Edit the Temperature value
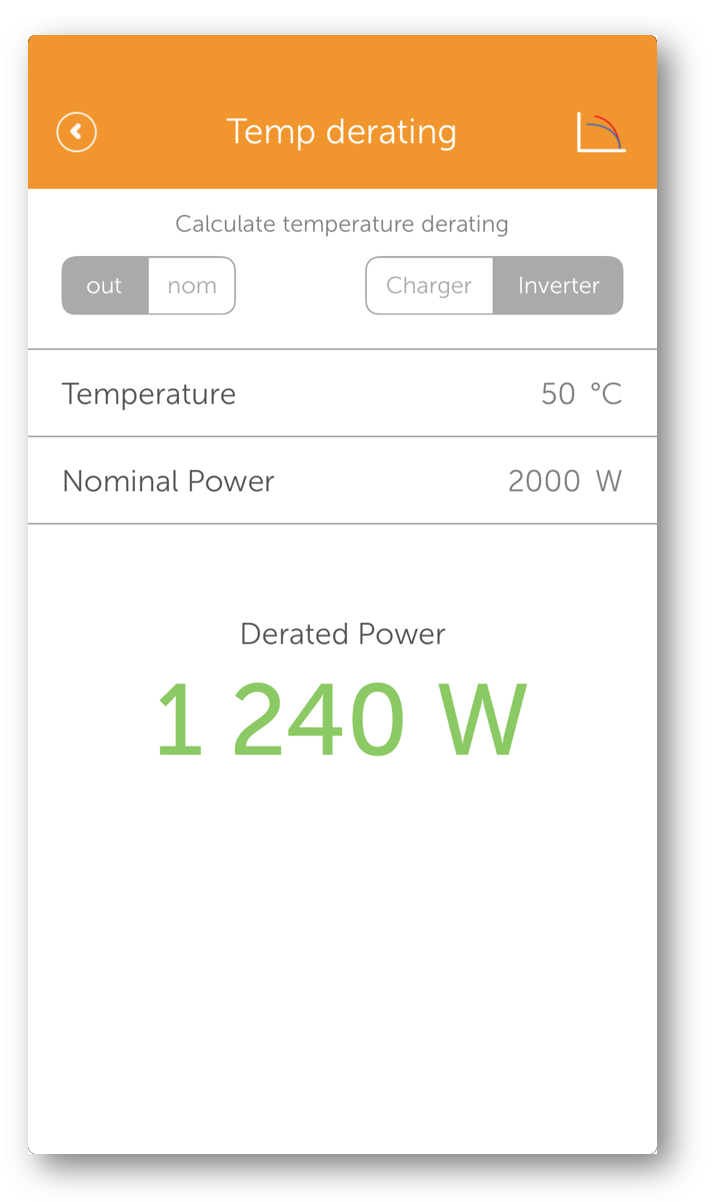This screenshot has width=725, height=1202. 558,394
